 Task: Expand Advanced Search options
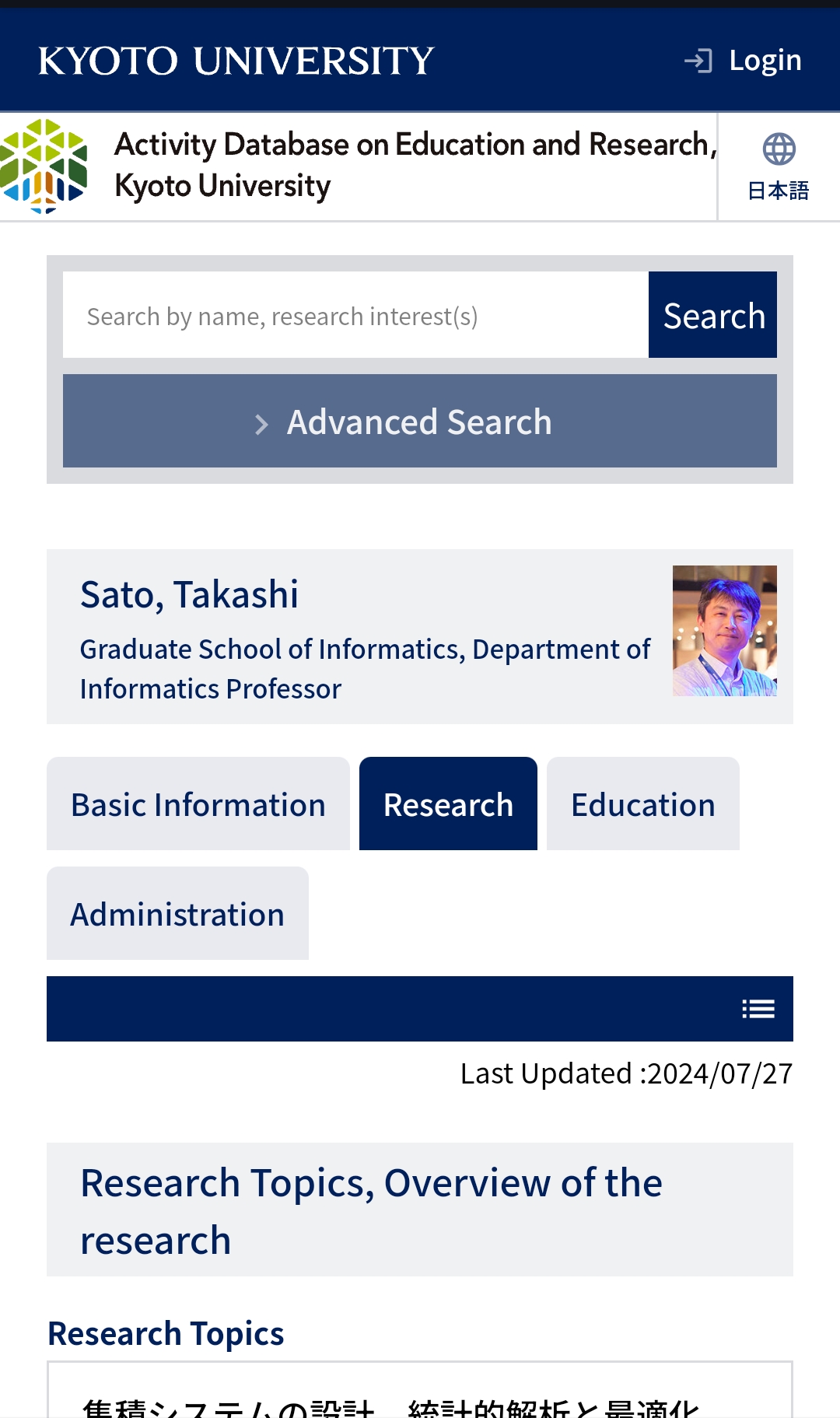click(420, 422)
